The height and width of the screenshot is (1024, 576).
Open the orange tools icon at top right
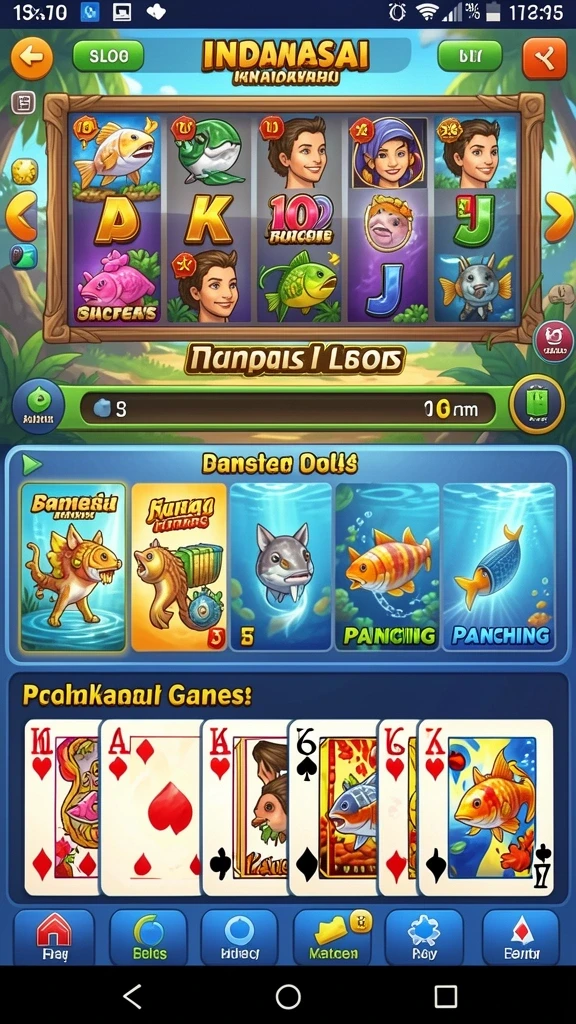pos(545,59)
